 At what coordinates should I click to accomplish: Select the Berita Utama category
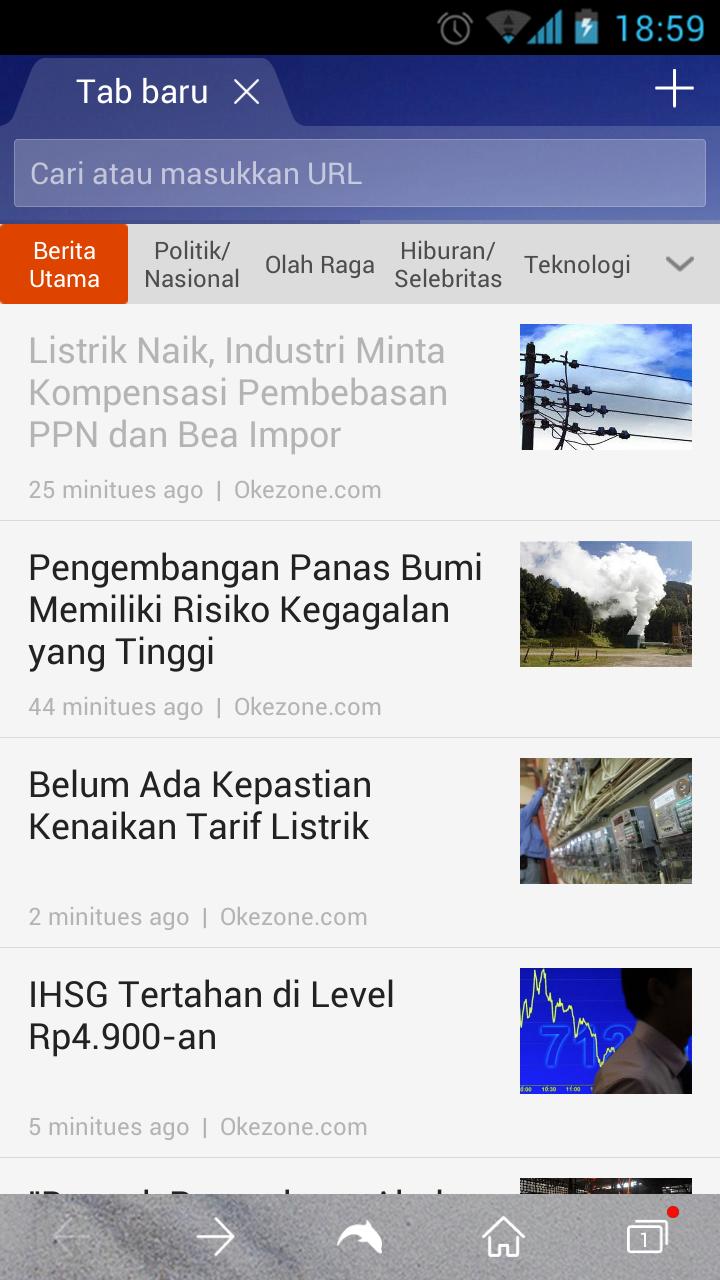[64, 265]
